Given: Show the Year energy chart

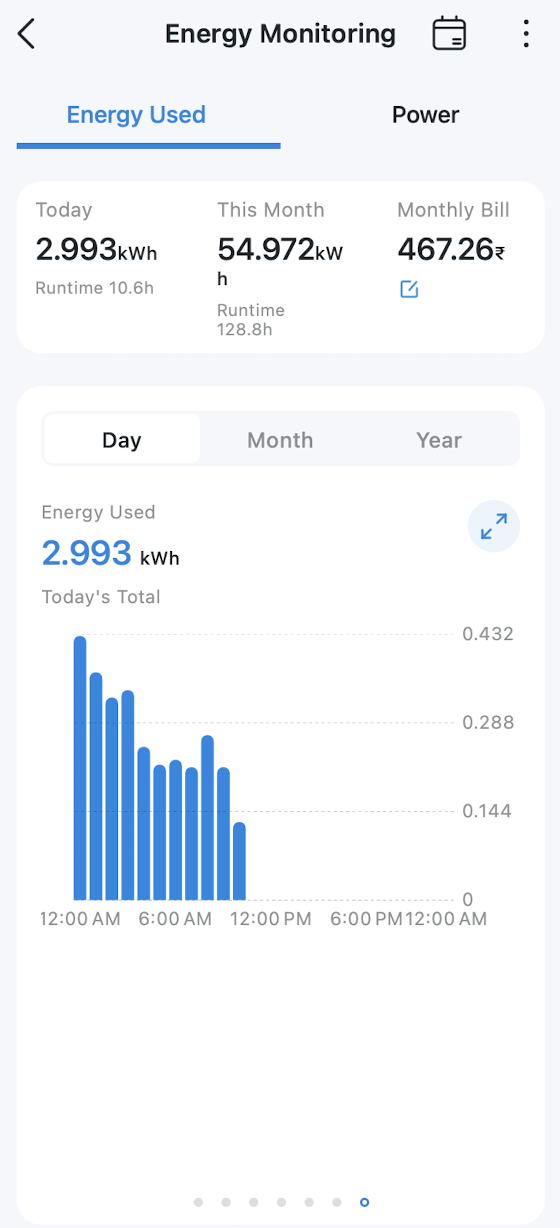Looking at the screenshot, I should point(439,440).
